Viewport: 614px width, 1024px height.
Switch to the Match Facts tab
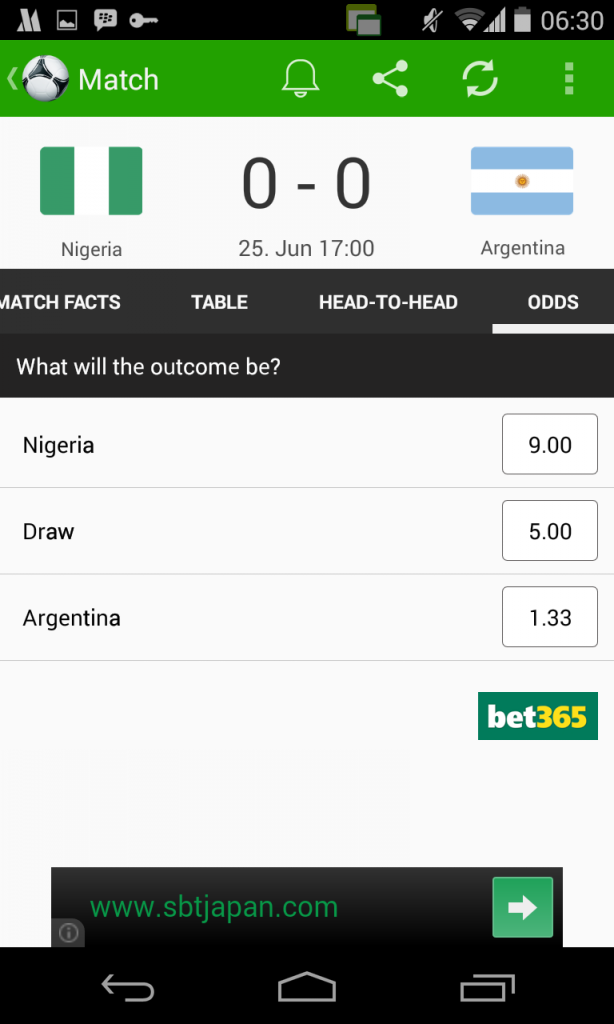tap(60, 302)
